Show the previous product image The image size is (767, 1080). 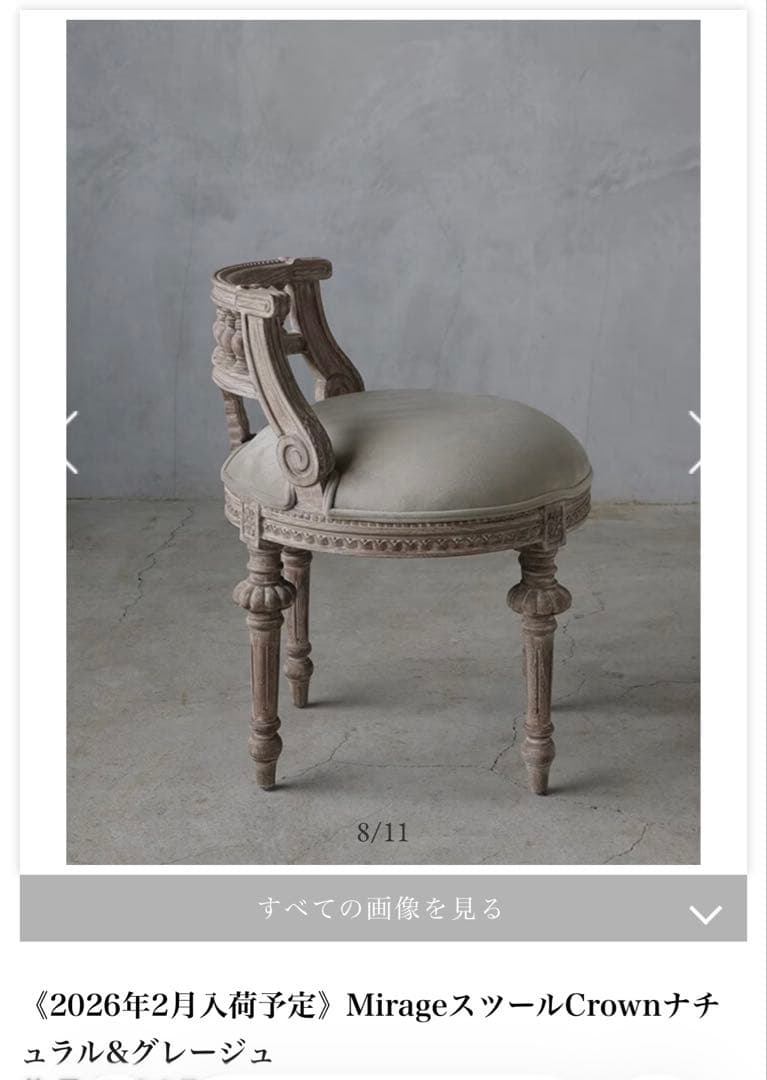[x=72, y=442]
